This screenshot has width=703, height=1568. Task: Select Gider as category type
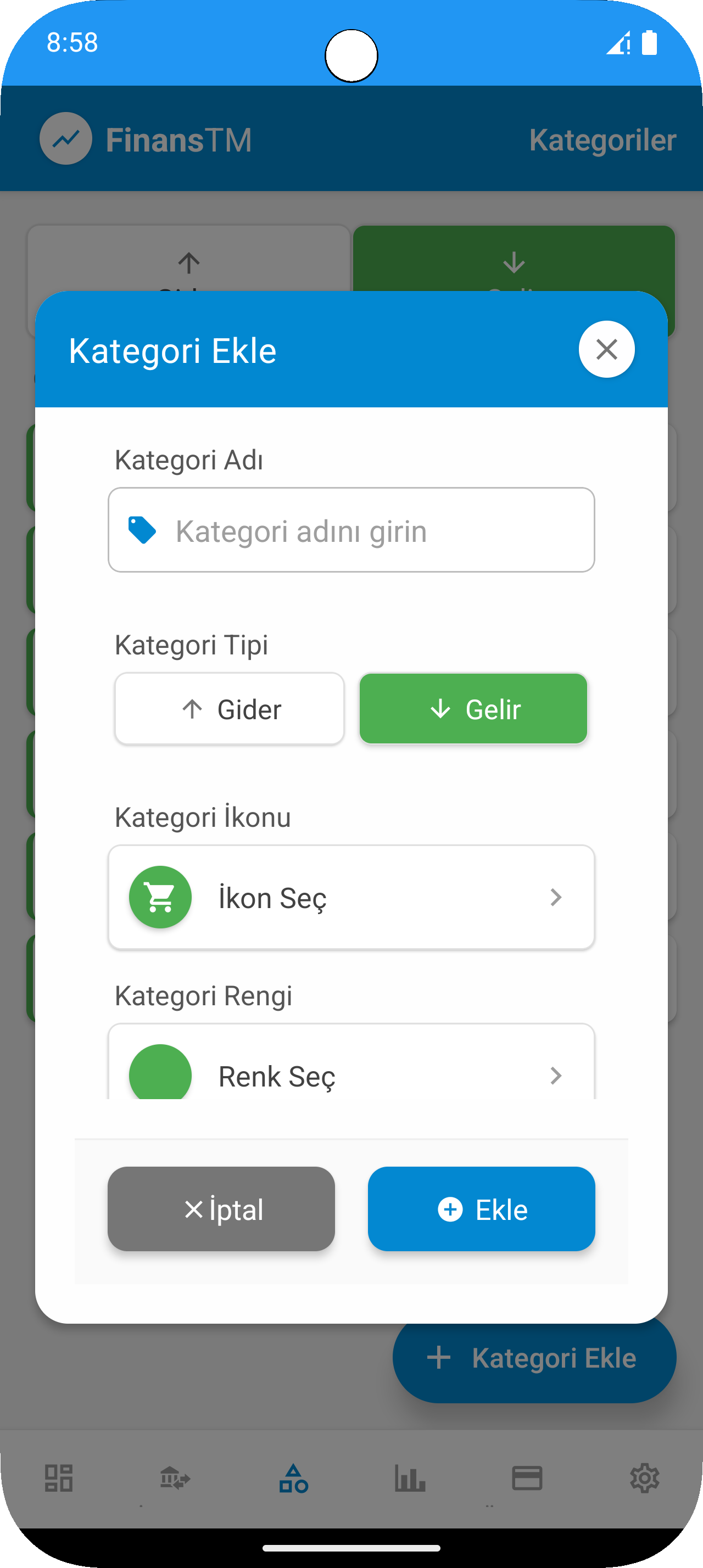point(230,709)
